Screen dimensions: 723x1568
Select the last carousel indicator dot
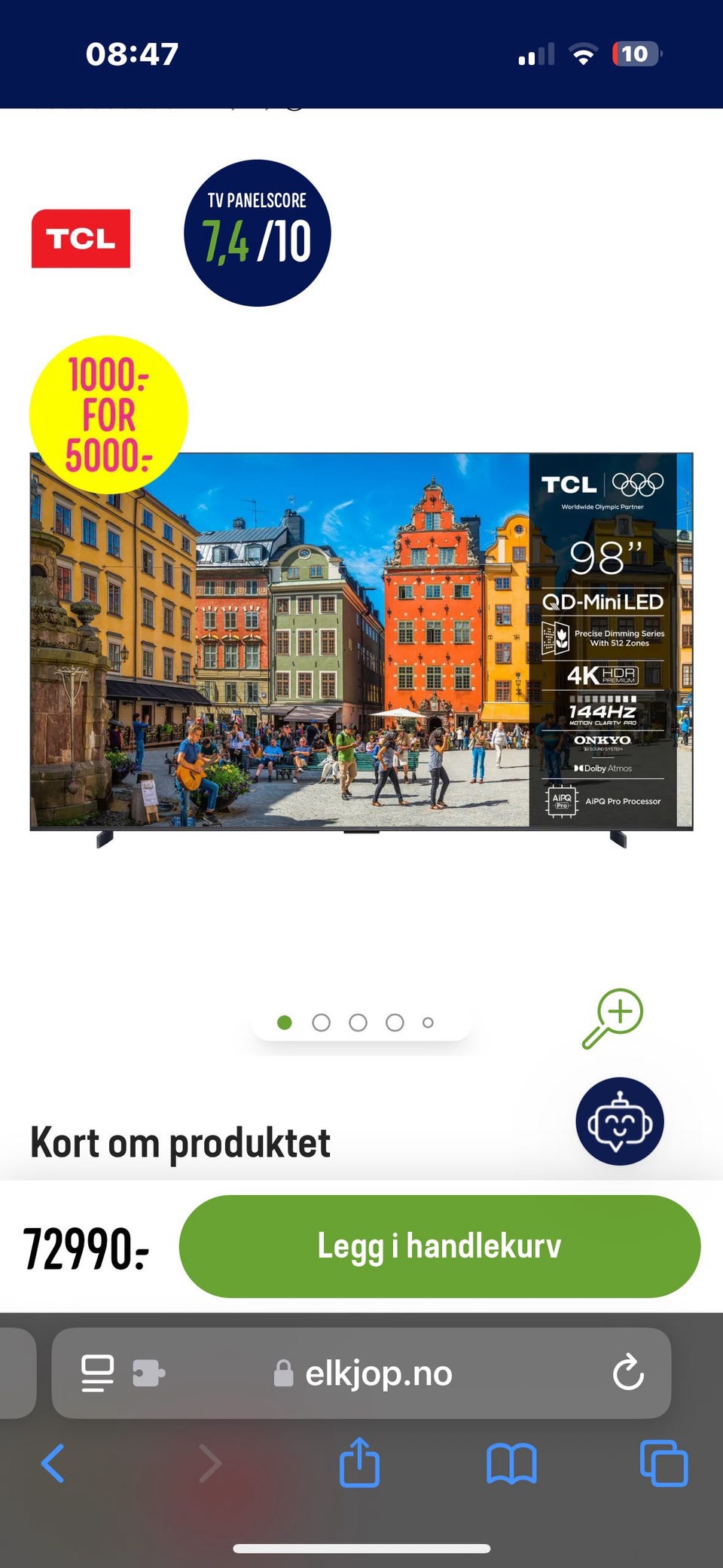(429, 1022)
